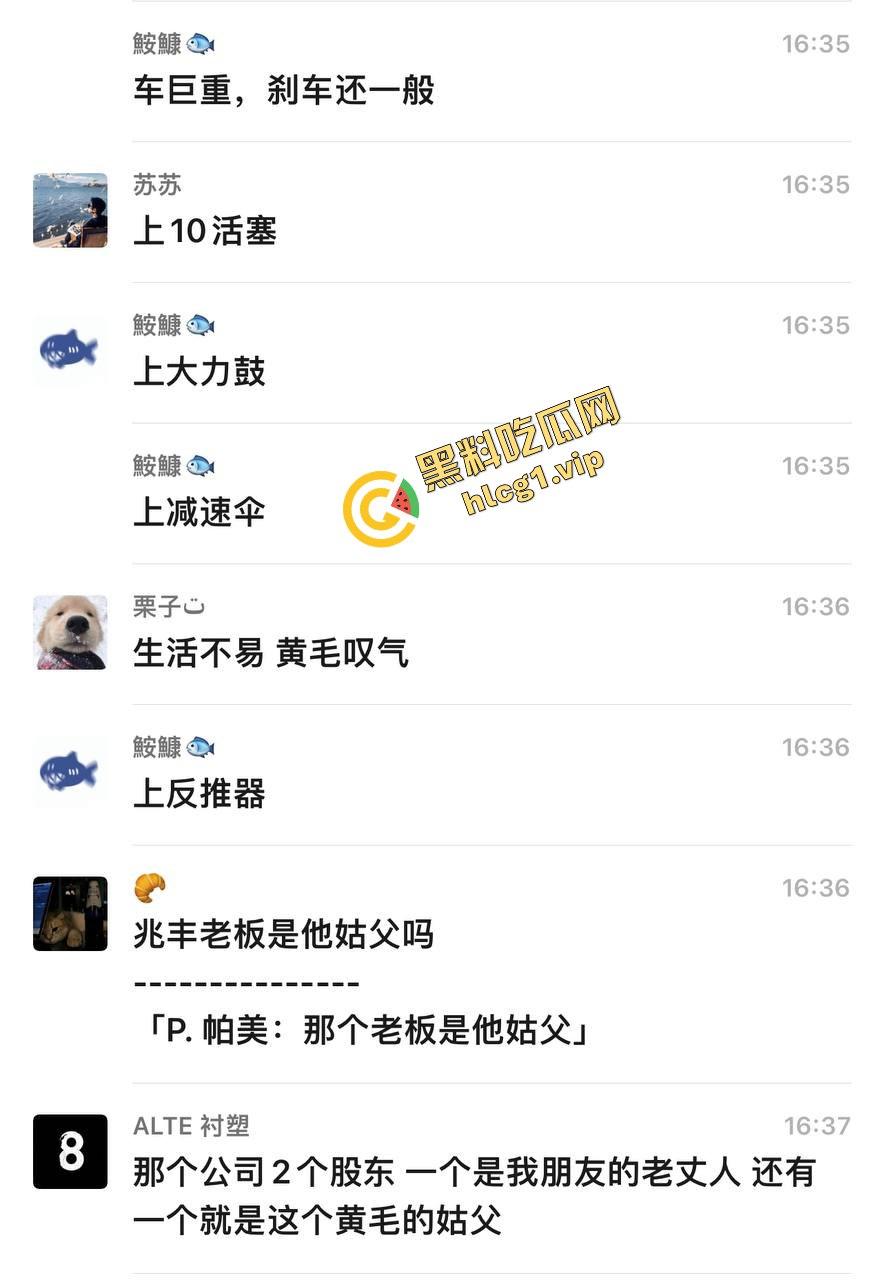The width and height of the screenshot is (885, 1280).
Task: Click the nickname ALTE 衬塑
Action: (x=192, y=1126)
